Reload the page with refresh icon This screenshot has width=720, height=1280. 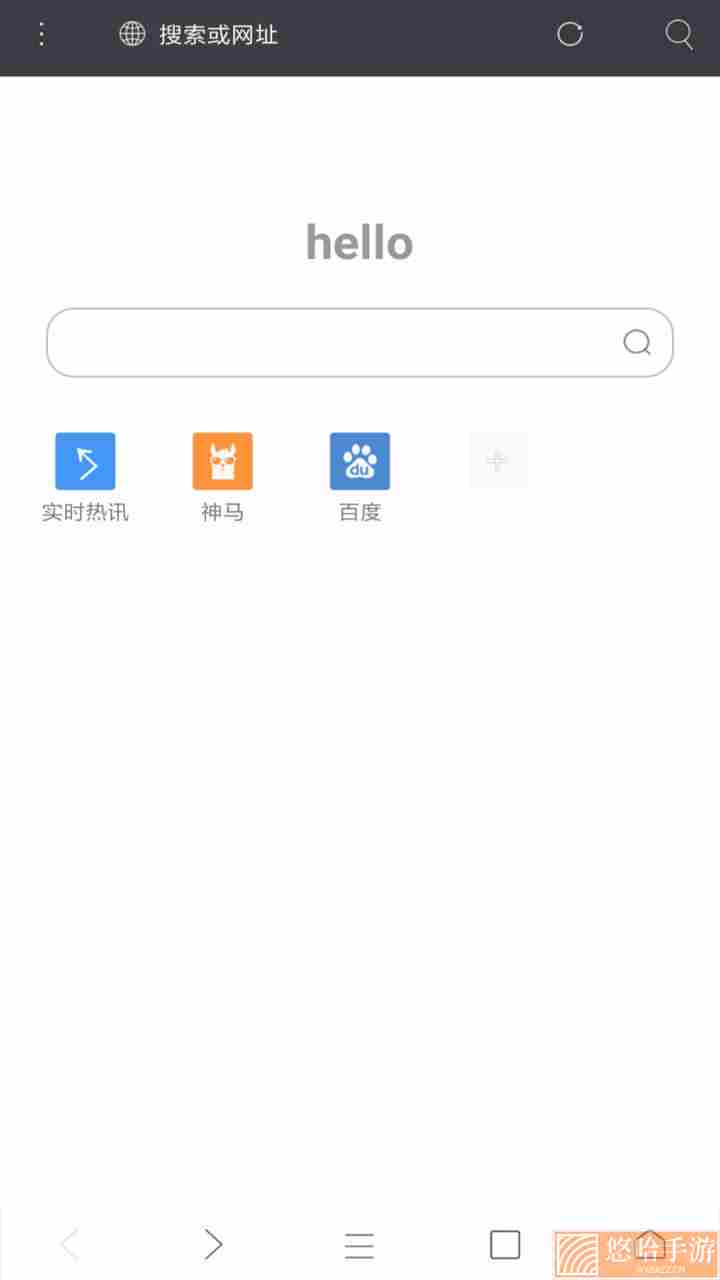click(x=570, y=34)
